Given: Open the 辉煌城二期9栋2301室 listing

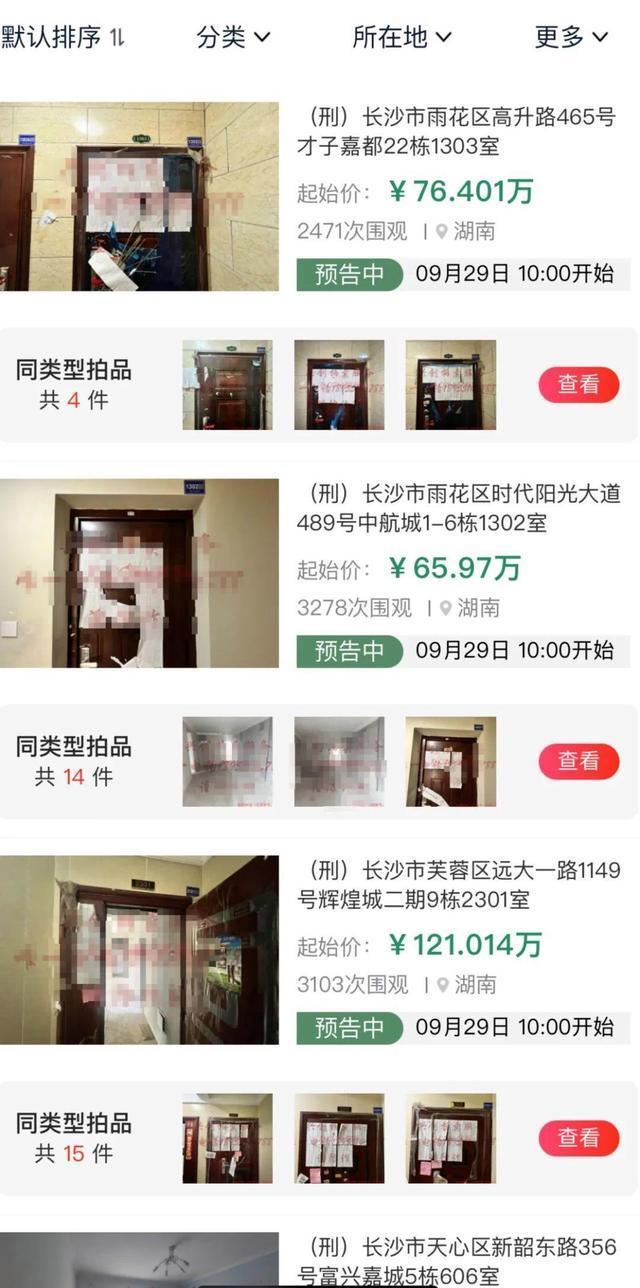Looking at the screenshot, I should pos(458,885).
